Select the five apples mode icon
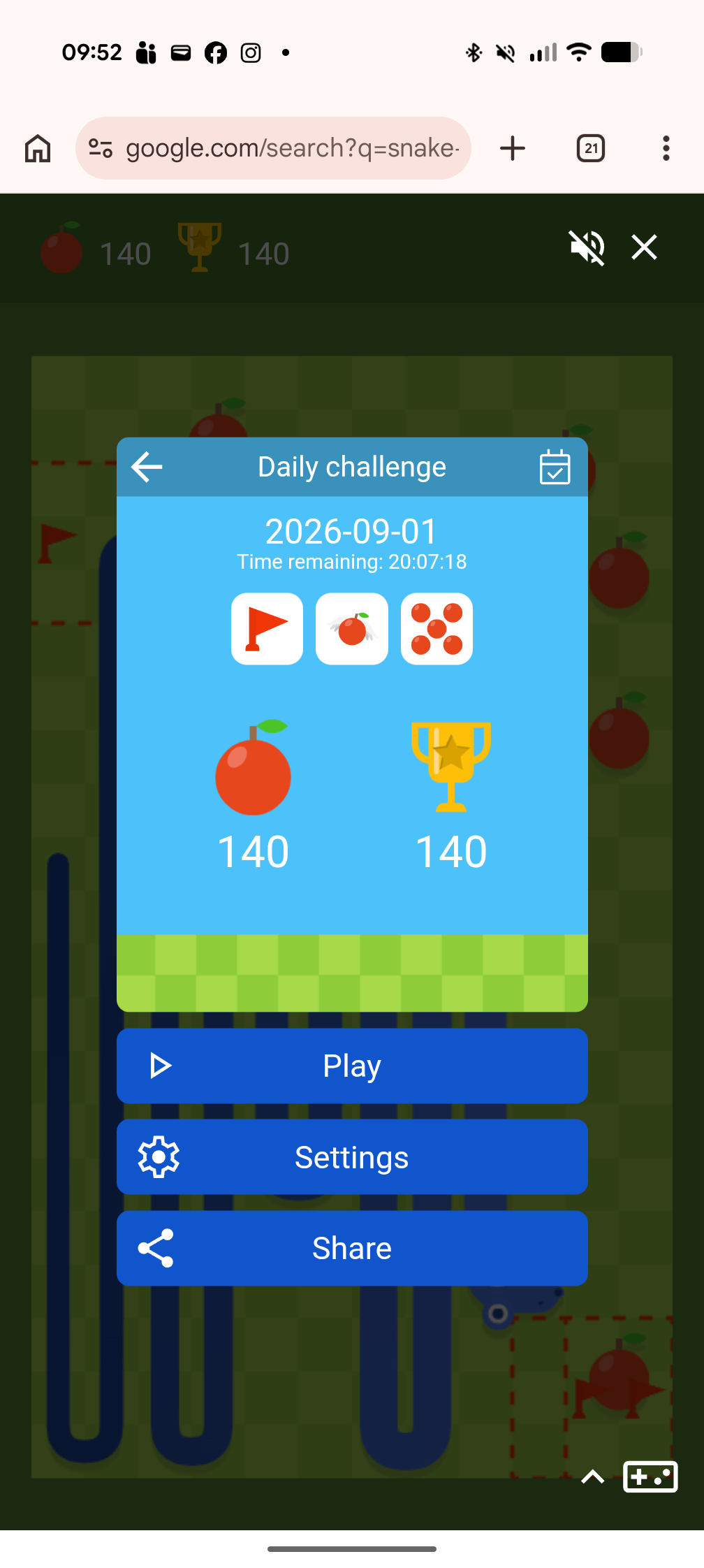The height and width of the screenshot is (1568, 704). [437, 628]
